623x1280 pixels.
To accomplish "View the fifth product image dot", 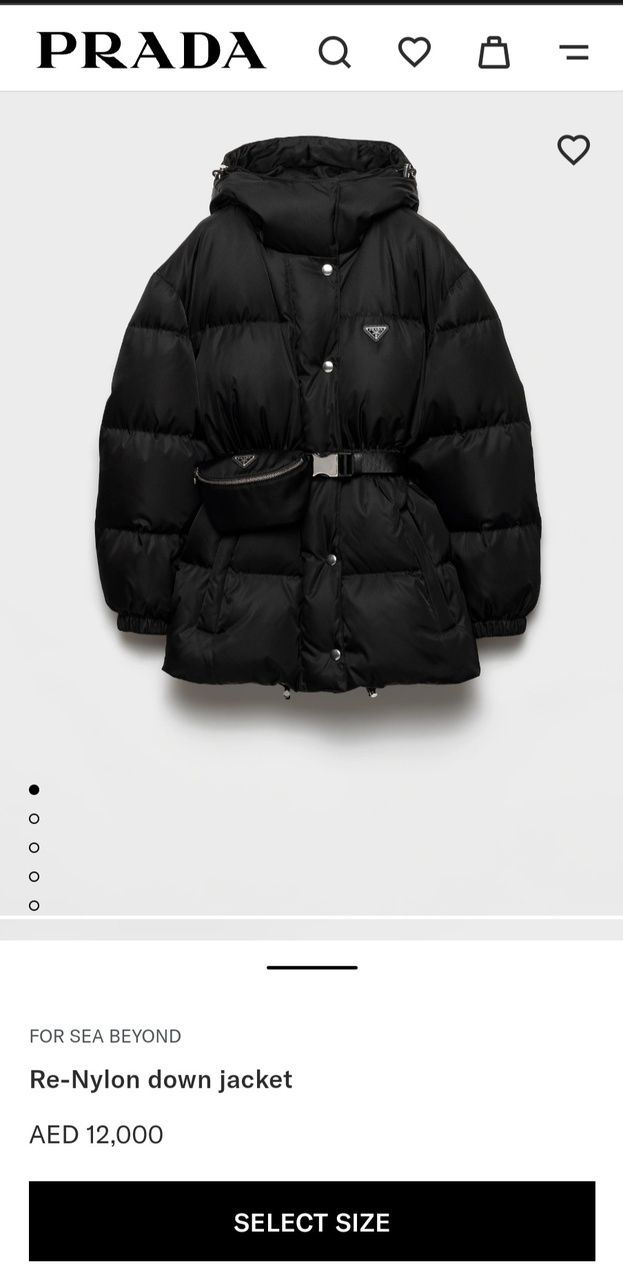I will (34, 906).
